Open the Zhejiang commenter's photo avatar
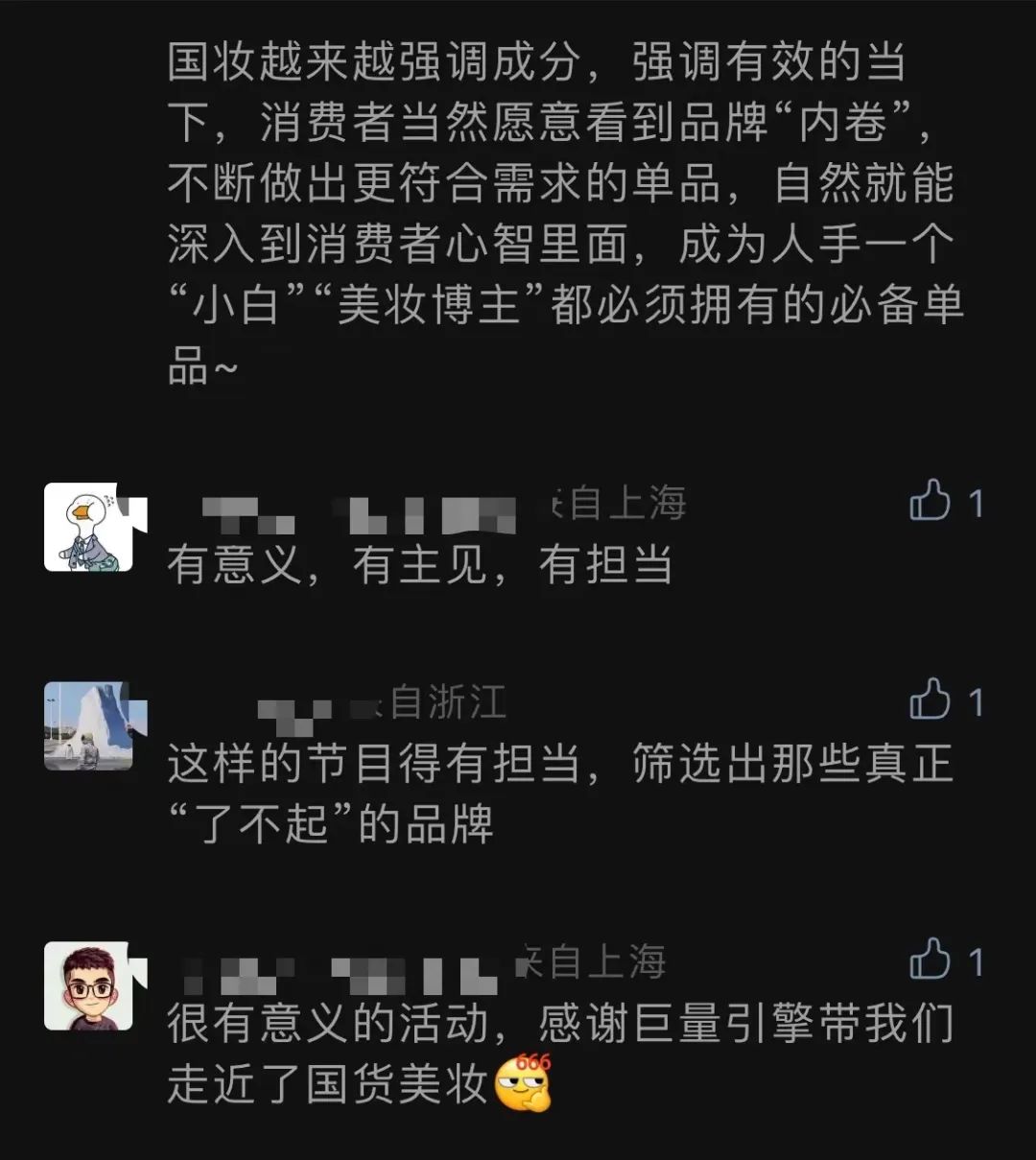 coord(88,726)
